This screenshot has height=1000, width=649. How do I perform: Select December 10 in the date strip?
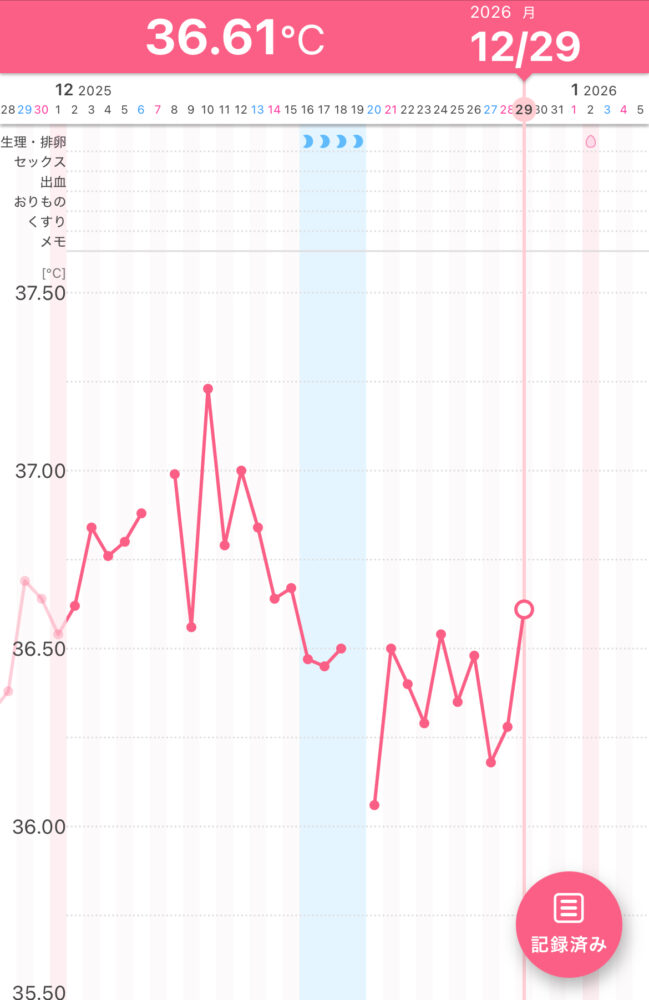[208, 109]
